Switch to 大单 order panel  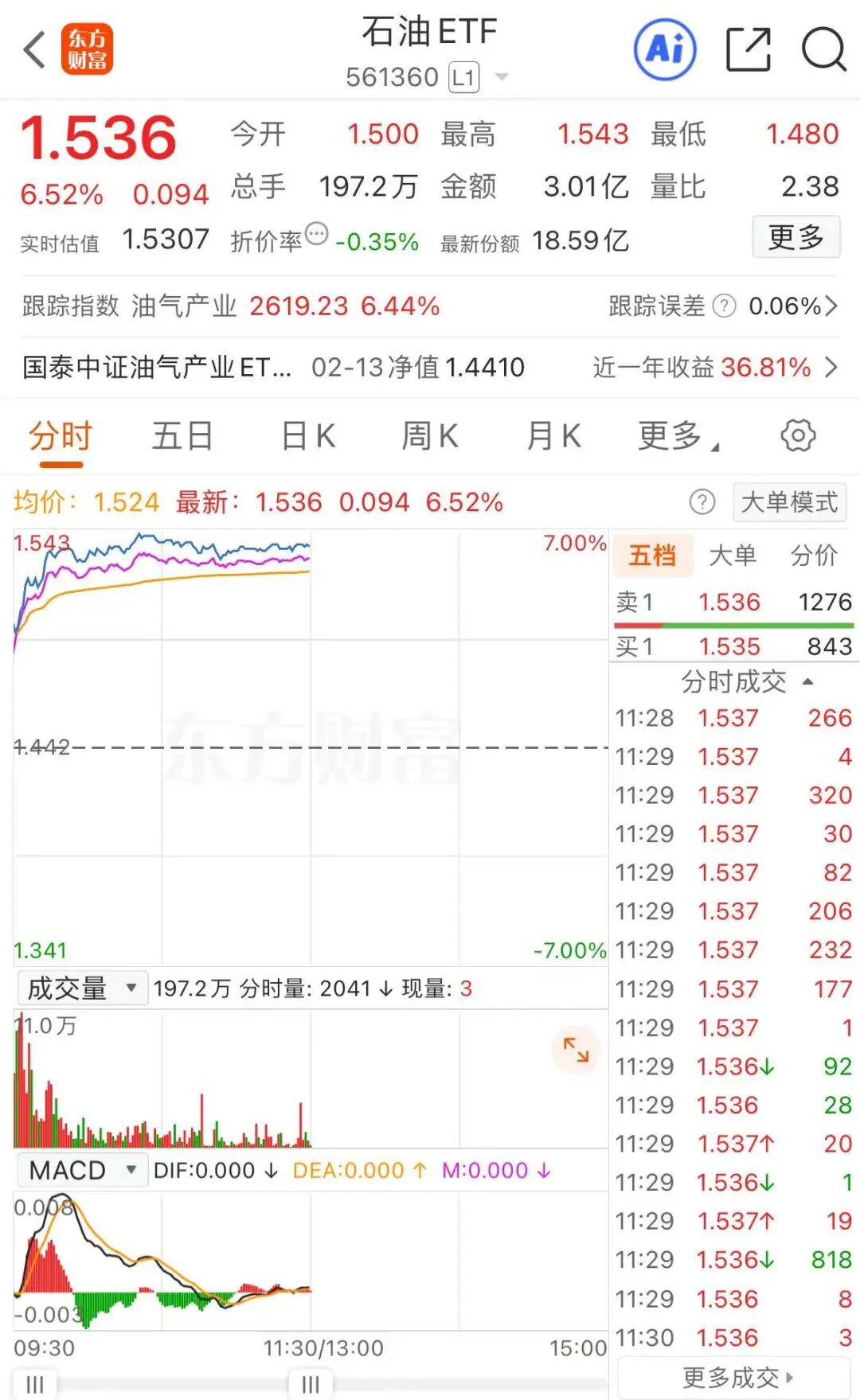point(733,555)
